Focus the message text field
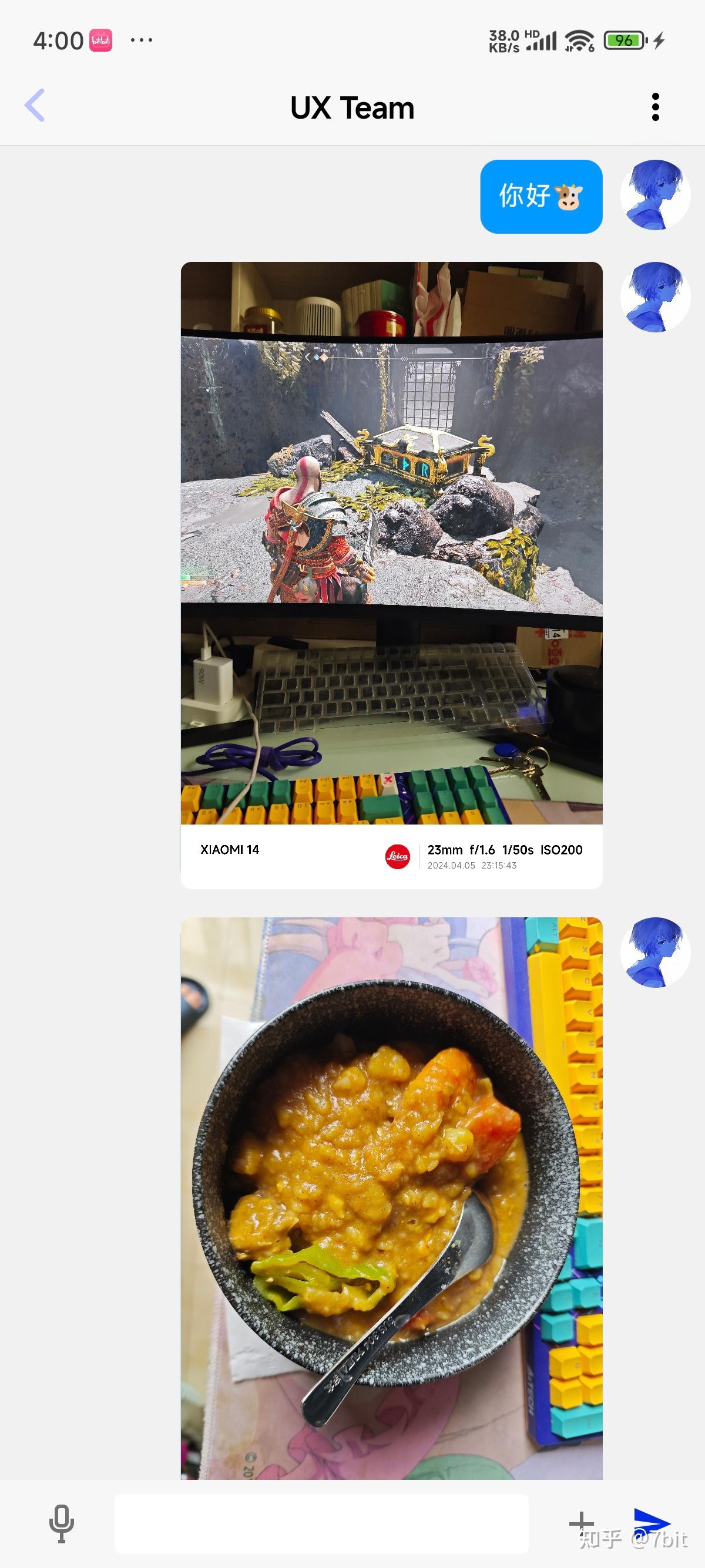The image size is (705, 1568). pos(321,1523)
